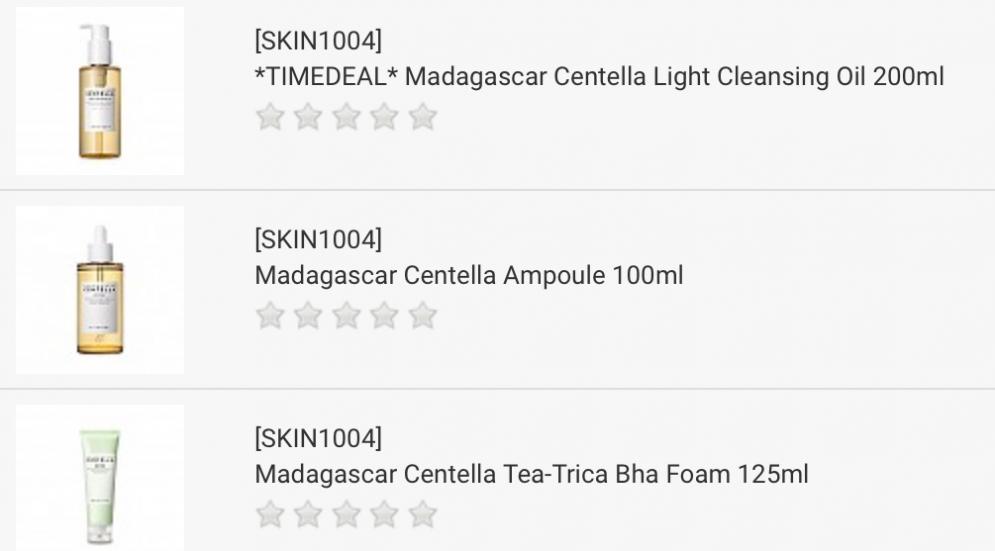Open Madagascar Centella Tea-Trica Bha Foam 125ml
Screen dimensions: 995x551
tap(531, 473)
